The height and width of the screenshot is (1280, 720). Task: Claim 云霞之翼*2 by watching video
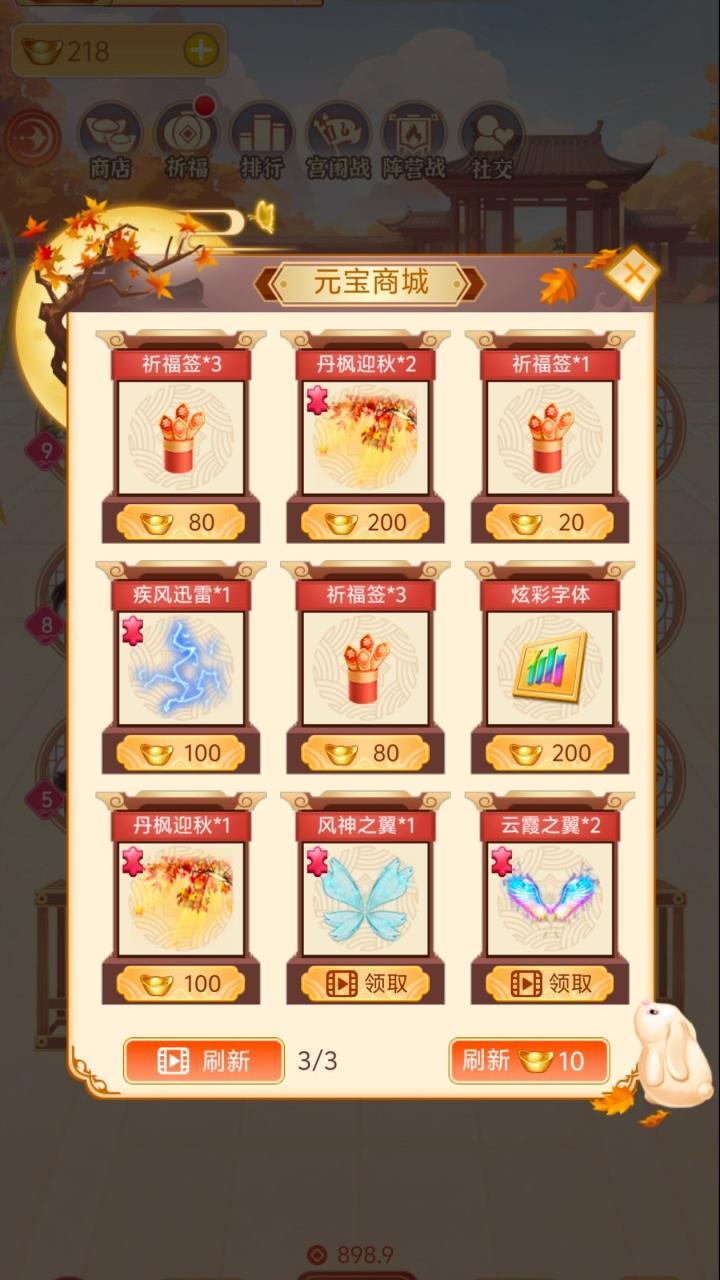(549, 984)
